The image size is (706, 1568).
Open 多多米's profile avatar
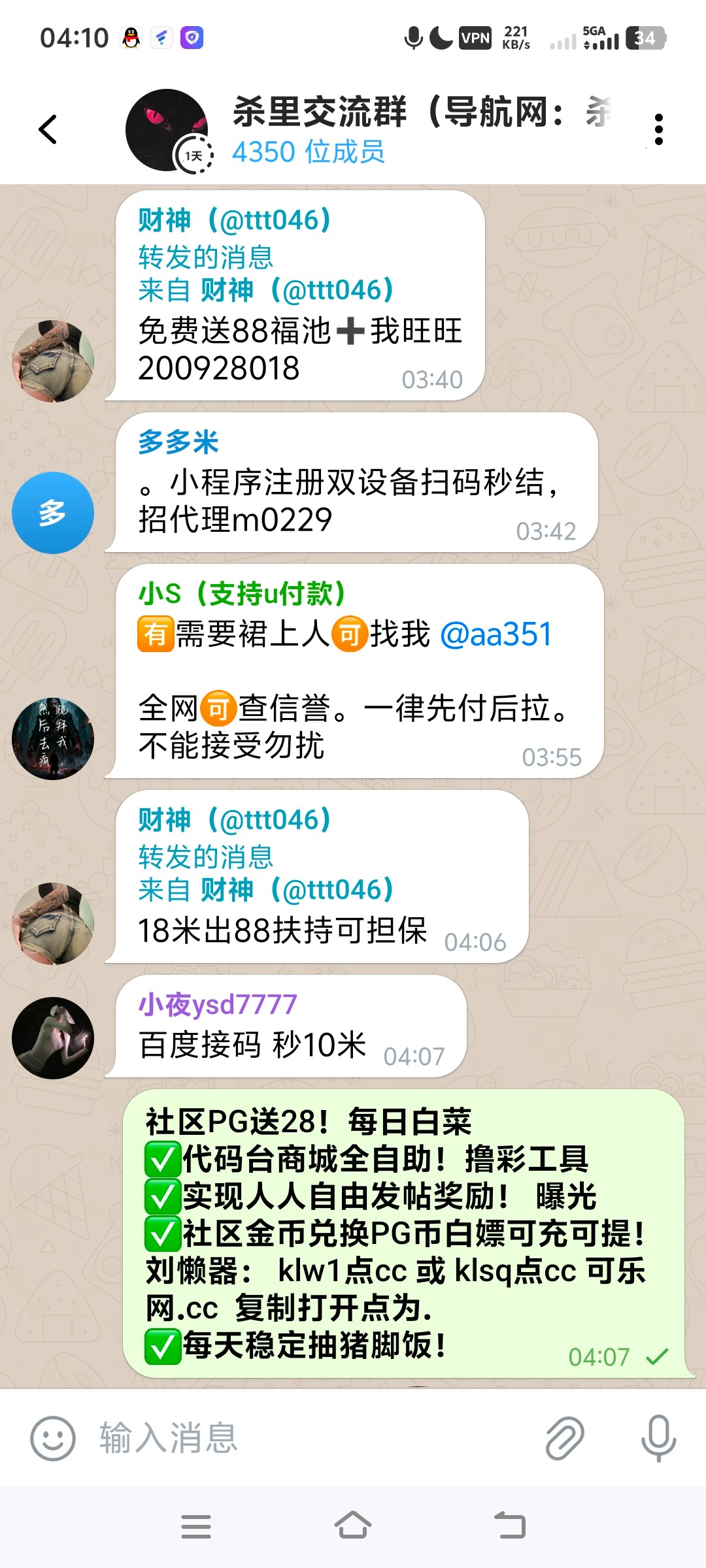pos(53,513)
